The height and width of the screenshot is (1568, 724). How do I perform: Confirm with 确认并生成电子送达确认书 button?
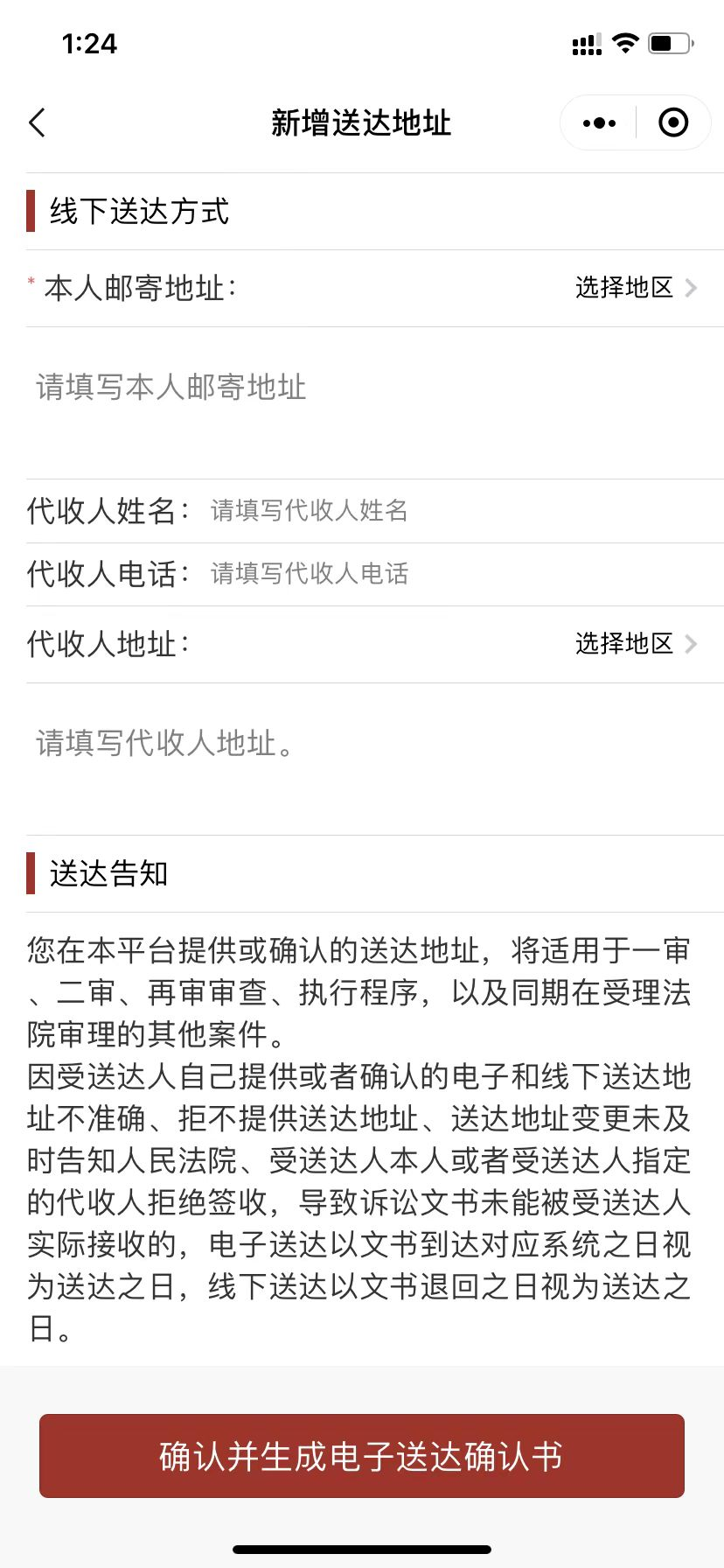point(361,1457)
